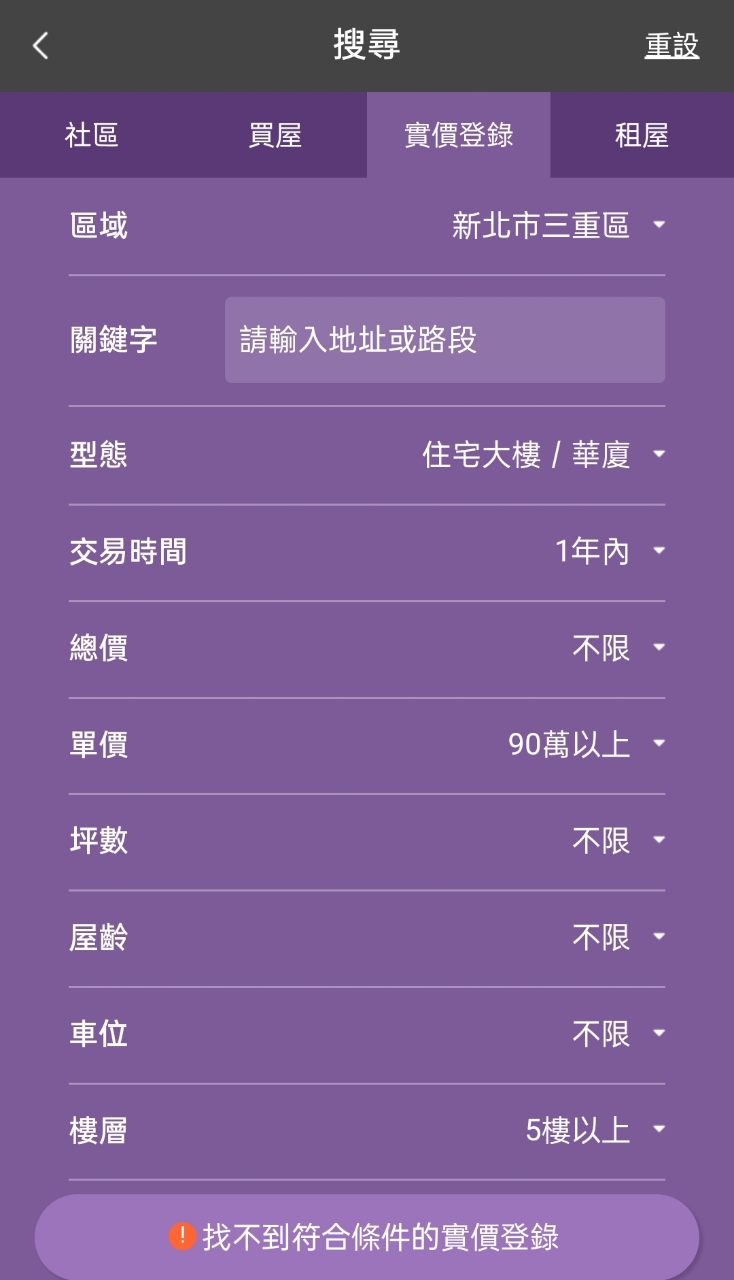Choose a 坪數 option
The image size is (734, 1280).
pos(617,841)
